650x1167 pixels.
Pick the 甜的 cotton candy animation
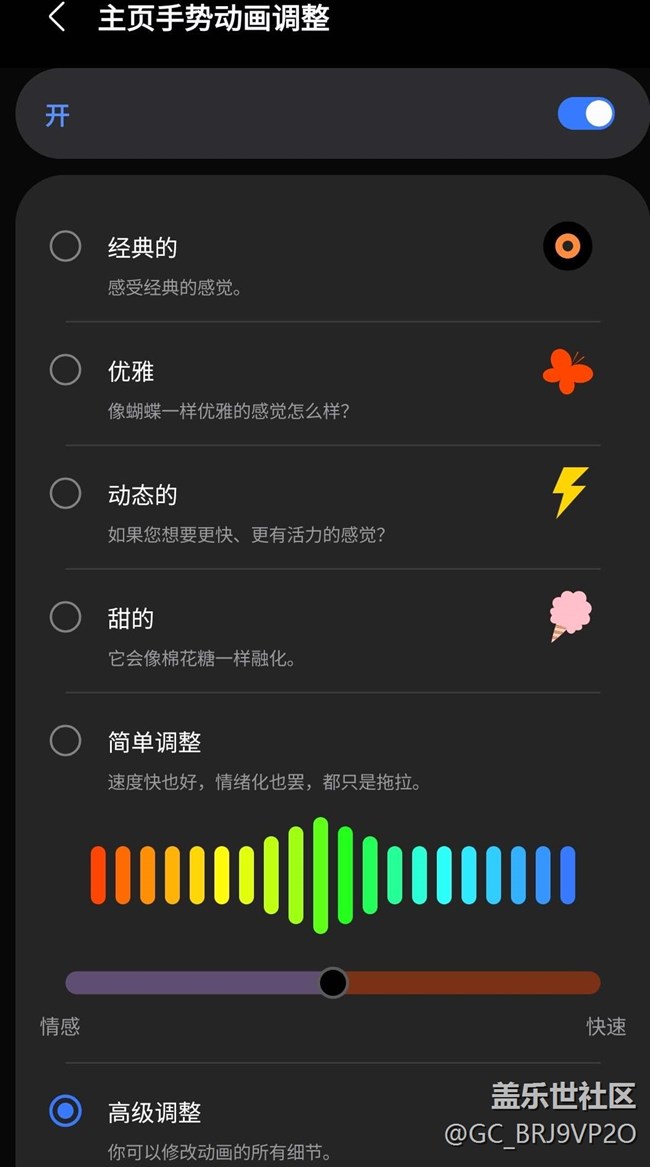coord(66,617)
